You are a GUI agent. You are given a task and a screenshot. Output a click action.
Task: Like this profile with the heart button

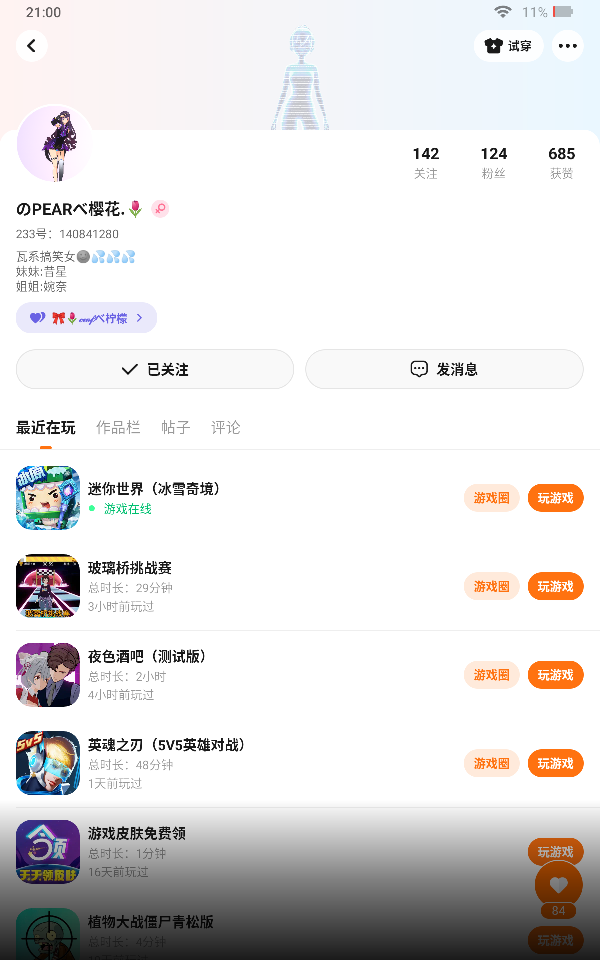(x=558, y=884)
